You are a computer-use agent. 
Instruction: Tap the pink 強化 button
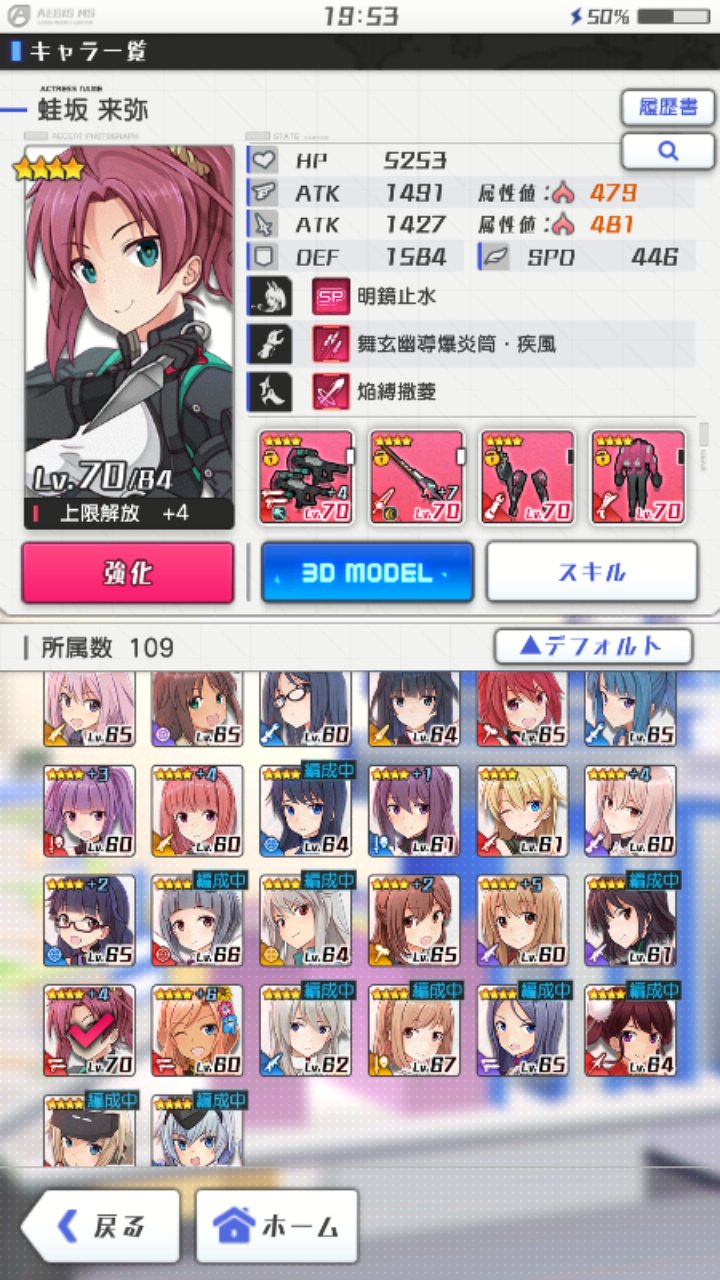(x=128, y=572)
